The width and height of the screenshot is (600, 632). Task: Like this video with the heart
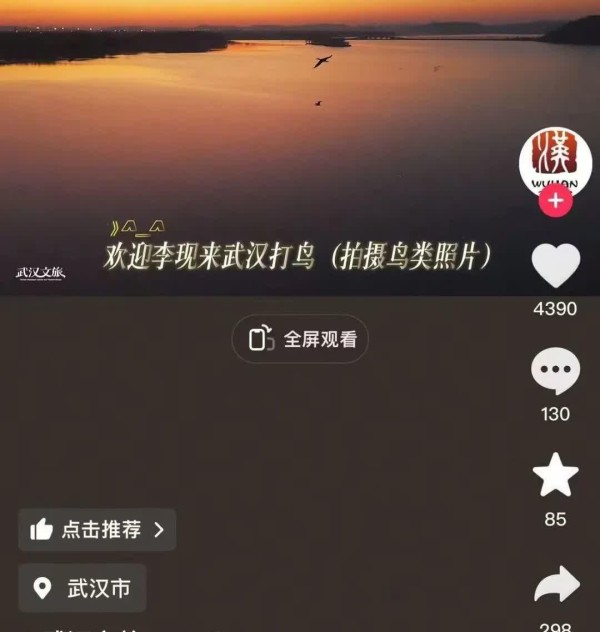555,265
